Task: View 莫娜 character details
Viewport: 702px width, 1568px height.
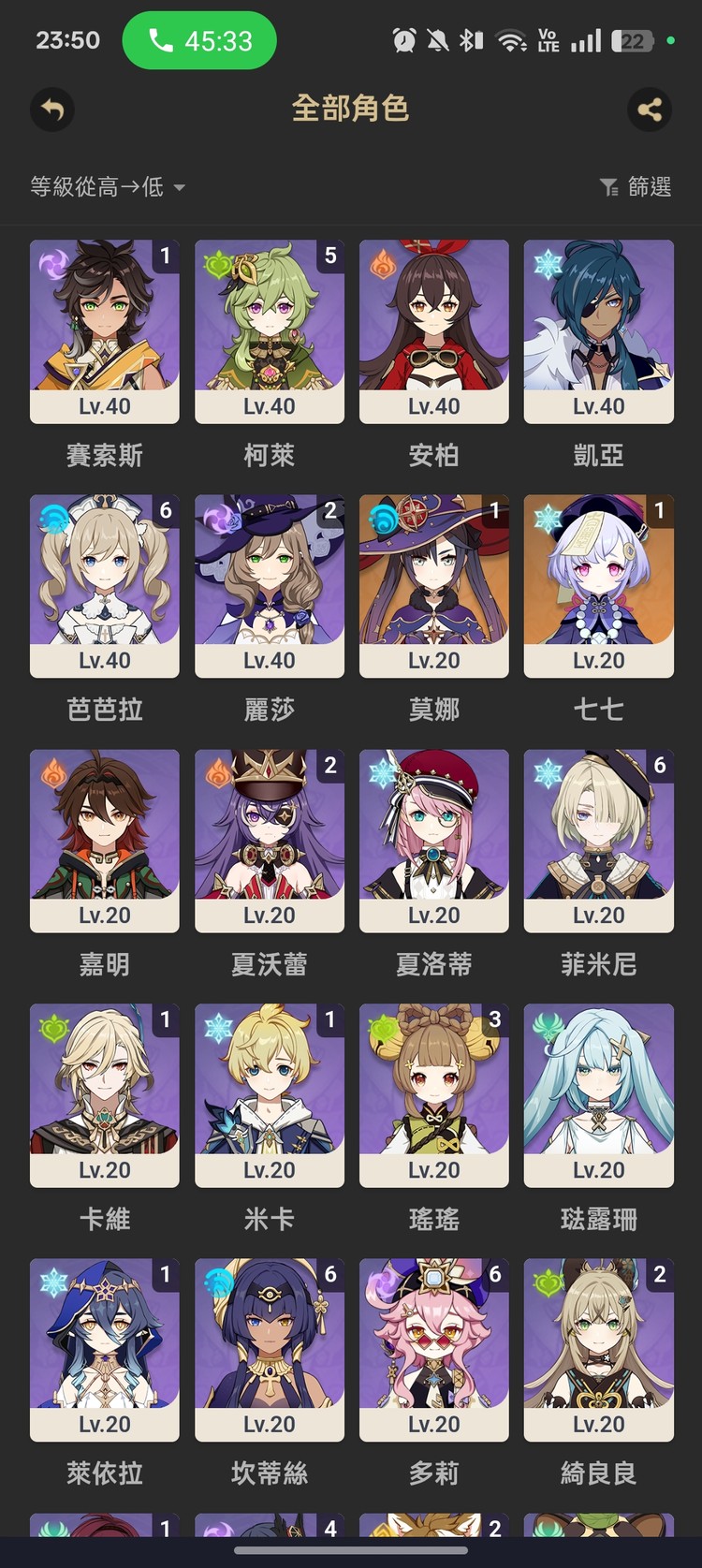Action: (x=434, y=585)
